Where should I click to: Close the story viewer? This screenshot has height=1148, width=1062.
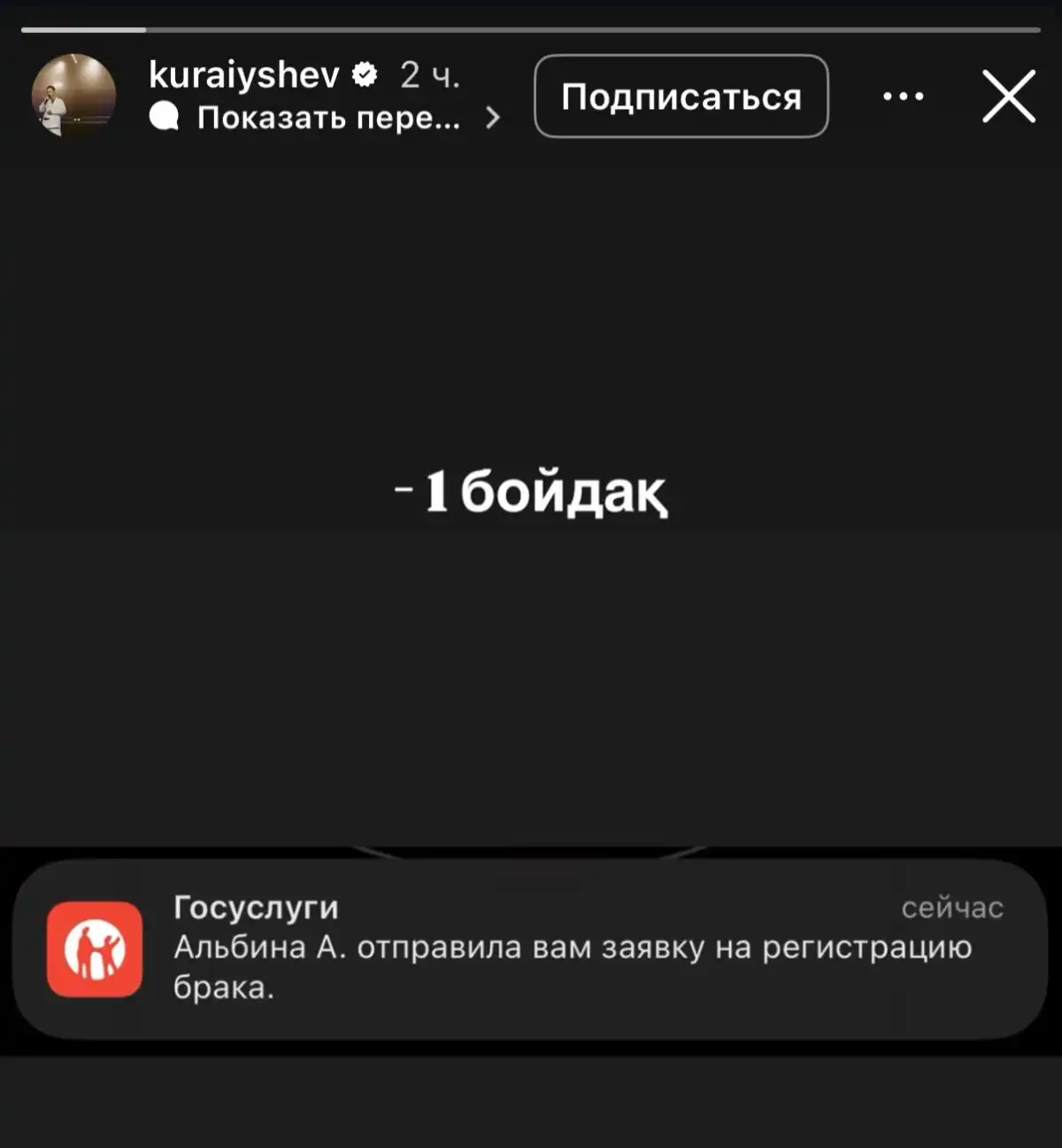1008,96
